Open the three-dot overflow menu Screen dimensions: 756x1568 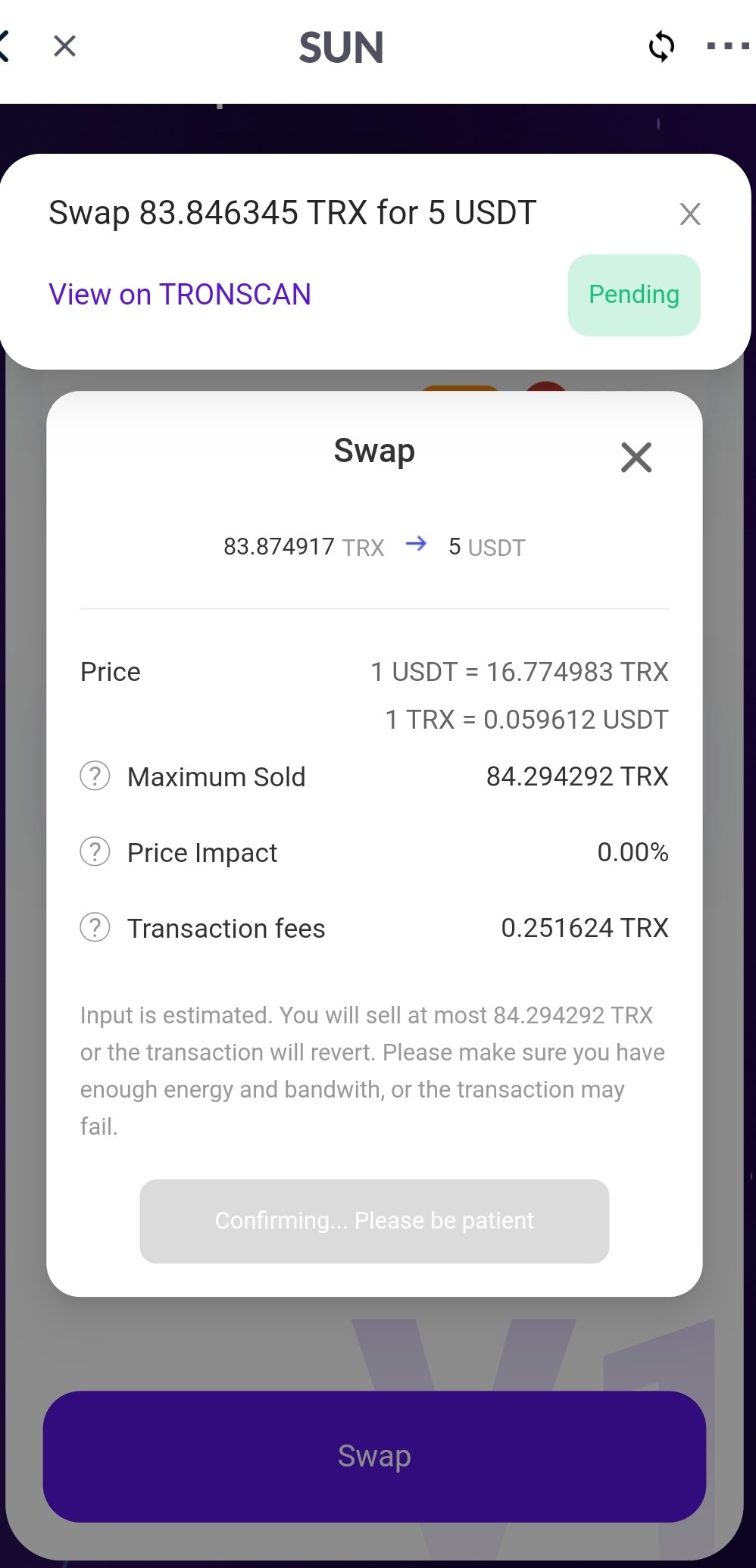[726, 47]
